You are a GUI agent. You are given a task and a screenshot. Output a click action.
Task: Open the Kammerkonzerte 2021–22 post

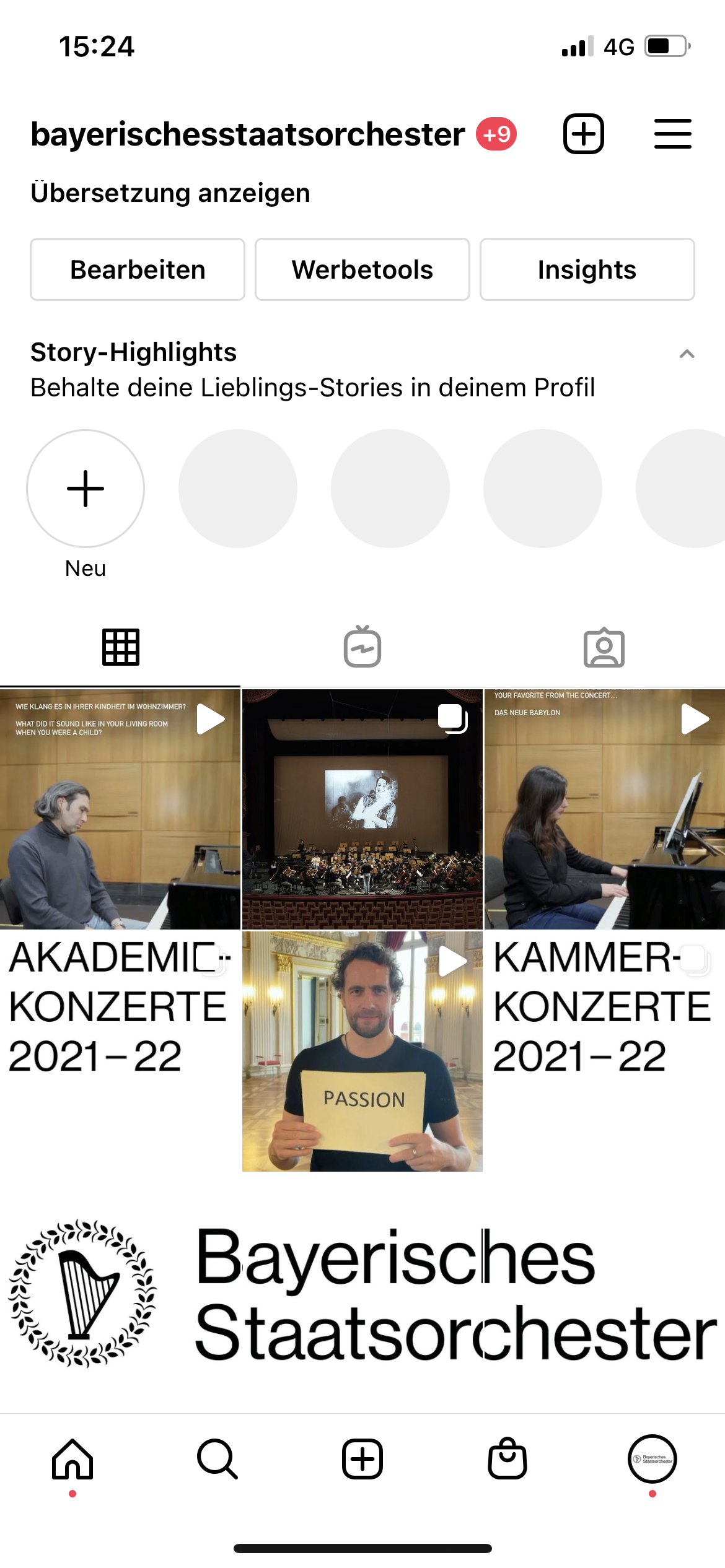604,1051
